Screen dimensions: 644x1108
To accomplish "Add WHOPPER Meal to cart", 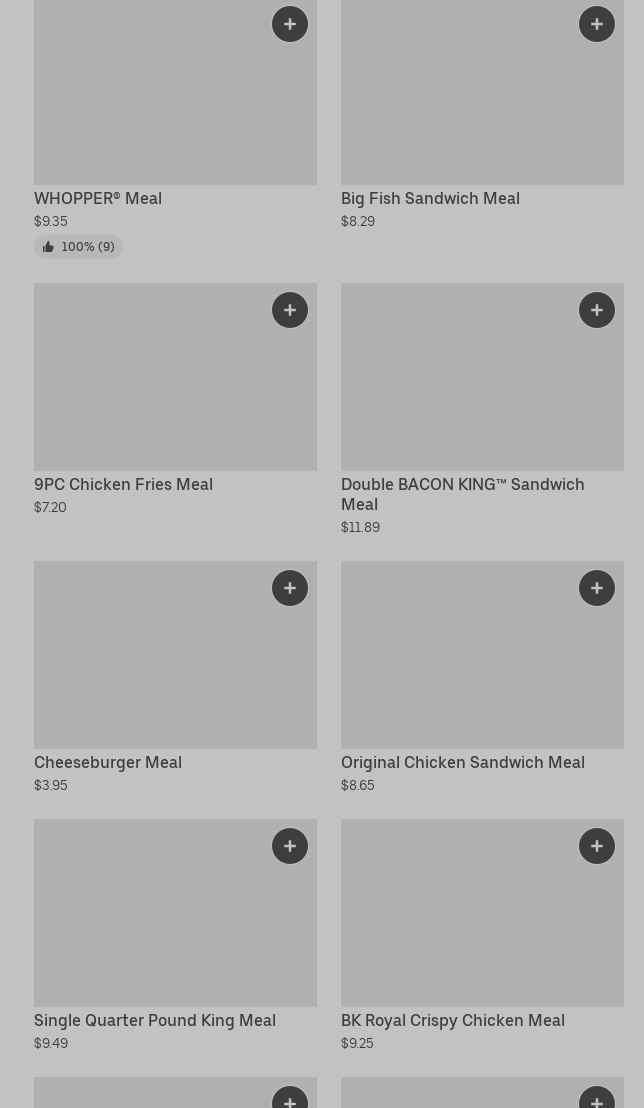I will click(290, 24).
